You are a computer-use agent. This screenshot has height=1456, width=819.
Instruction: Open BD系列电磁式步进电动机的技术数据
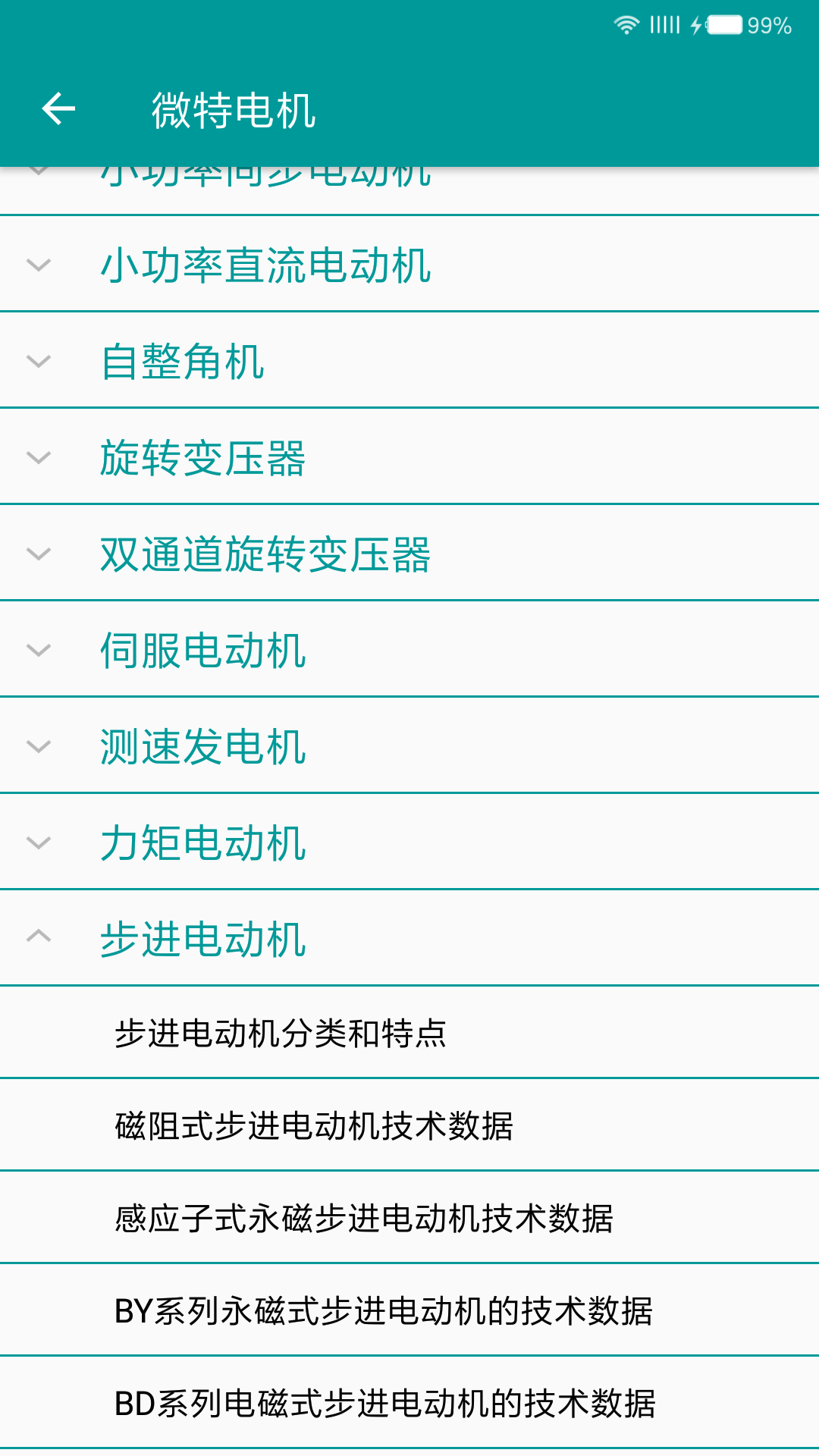click(387, 1401)
